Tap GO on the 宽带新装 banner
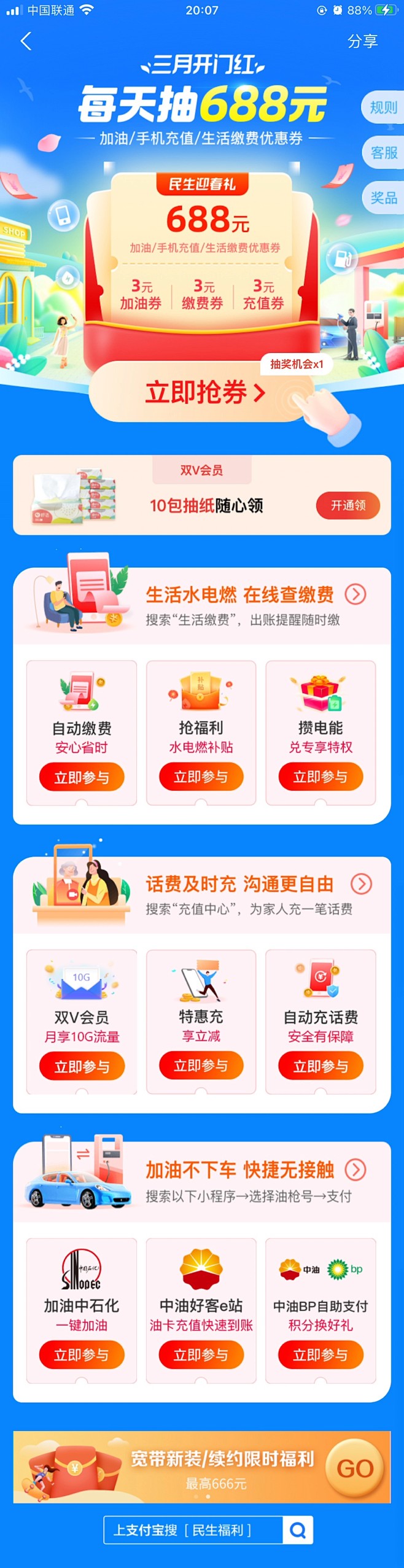This screenshot has width=404, height=1568. point(355,1468)
